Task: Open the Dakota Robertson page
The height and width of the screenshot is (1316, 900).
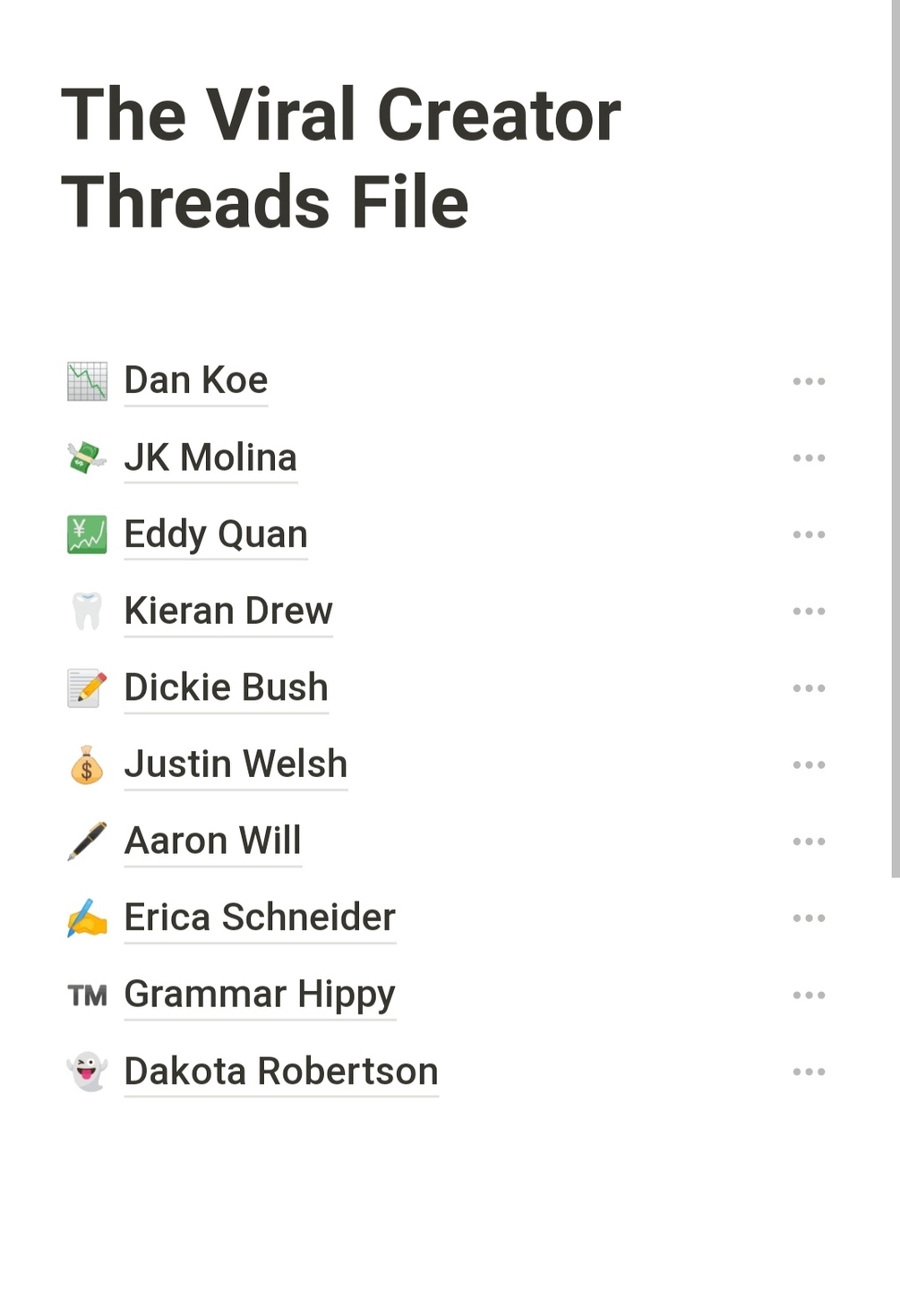Action: tap(280, 1072)
